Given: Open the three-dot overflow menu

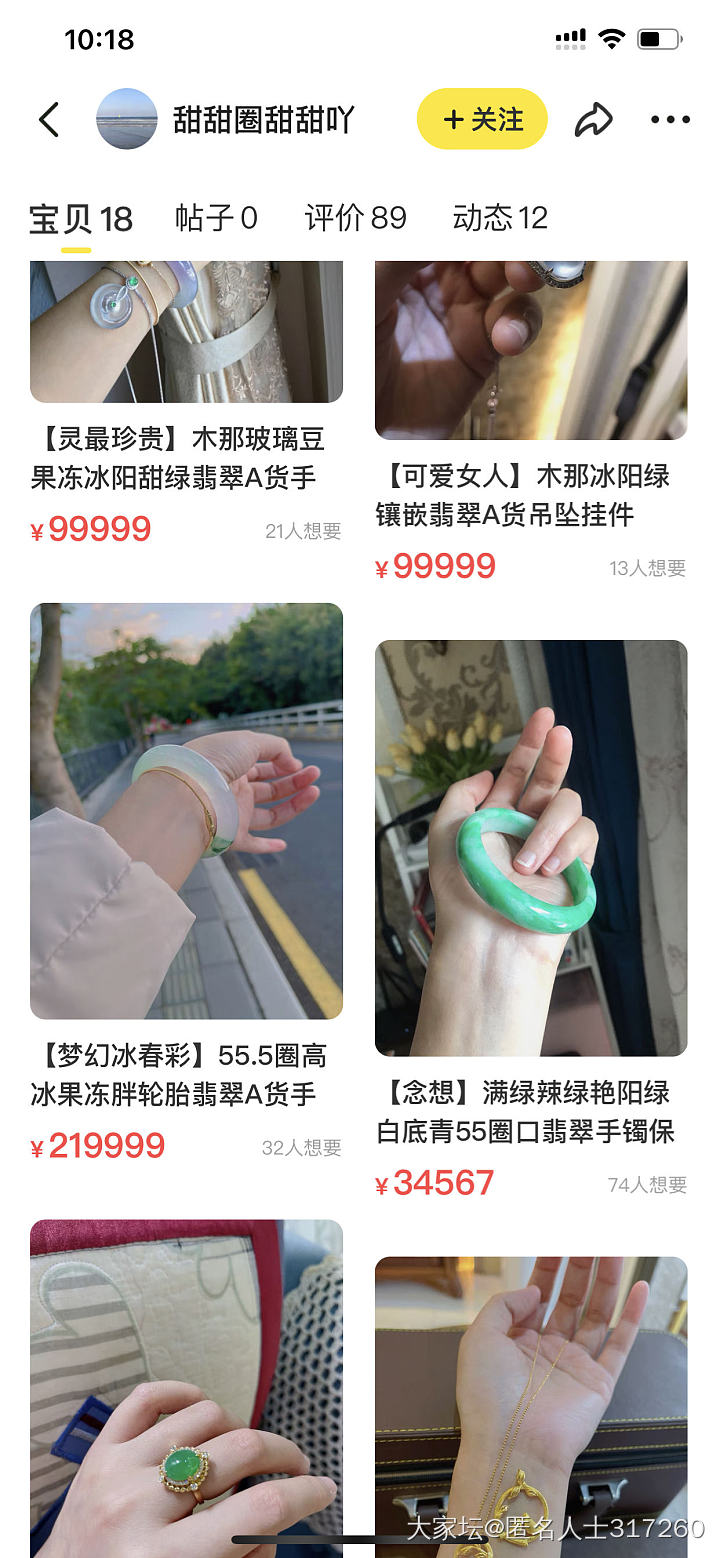Looking at the screenshot, I should (670, 120).
